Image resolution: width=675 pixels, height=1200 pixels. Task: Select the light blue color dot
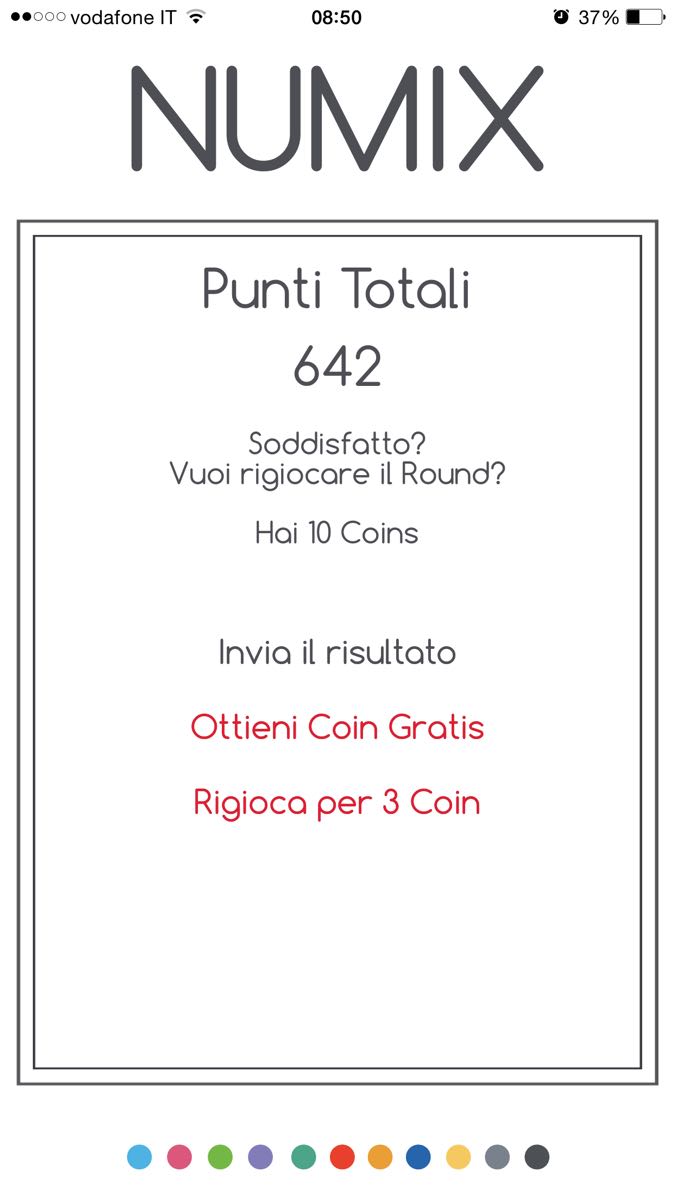coord(140,1157)
